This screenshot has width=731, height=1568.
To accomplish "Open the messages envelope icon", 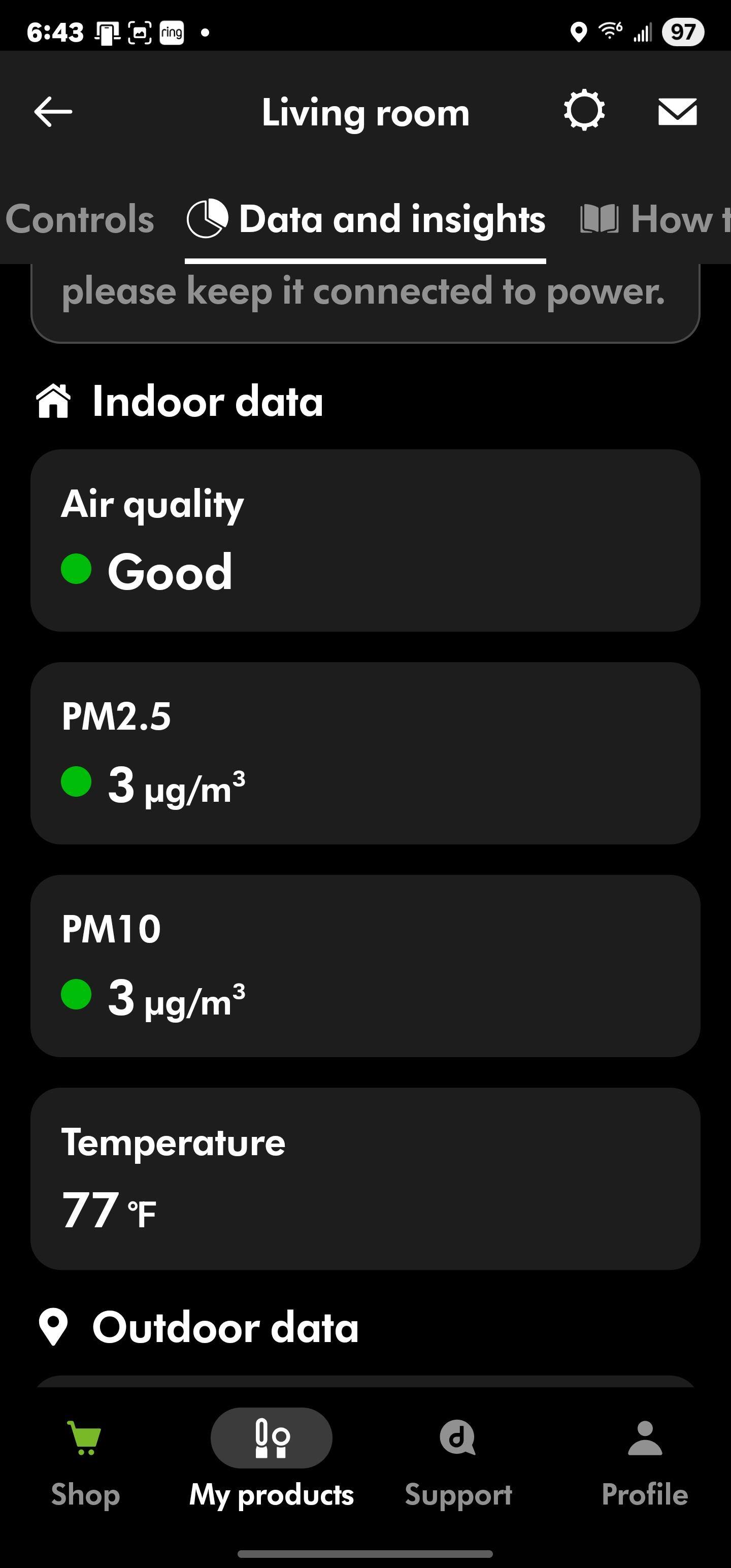I will (677, 112).
